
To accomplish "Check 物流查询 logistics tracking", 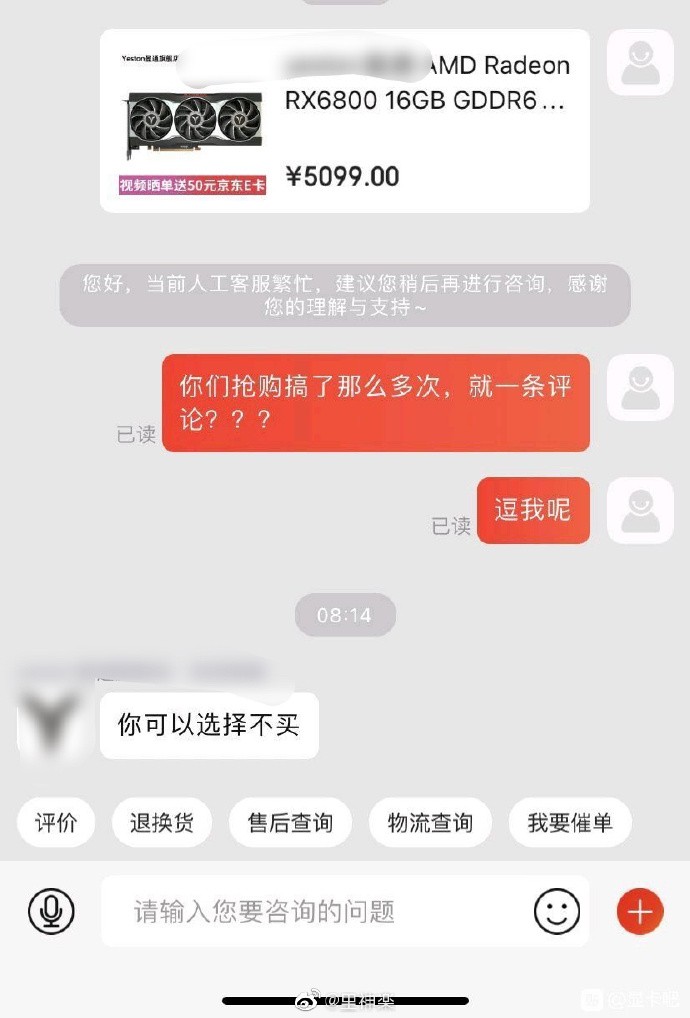I will click(x=430, y=823).
